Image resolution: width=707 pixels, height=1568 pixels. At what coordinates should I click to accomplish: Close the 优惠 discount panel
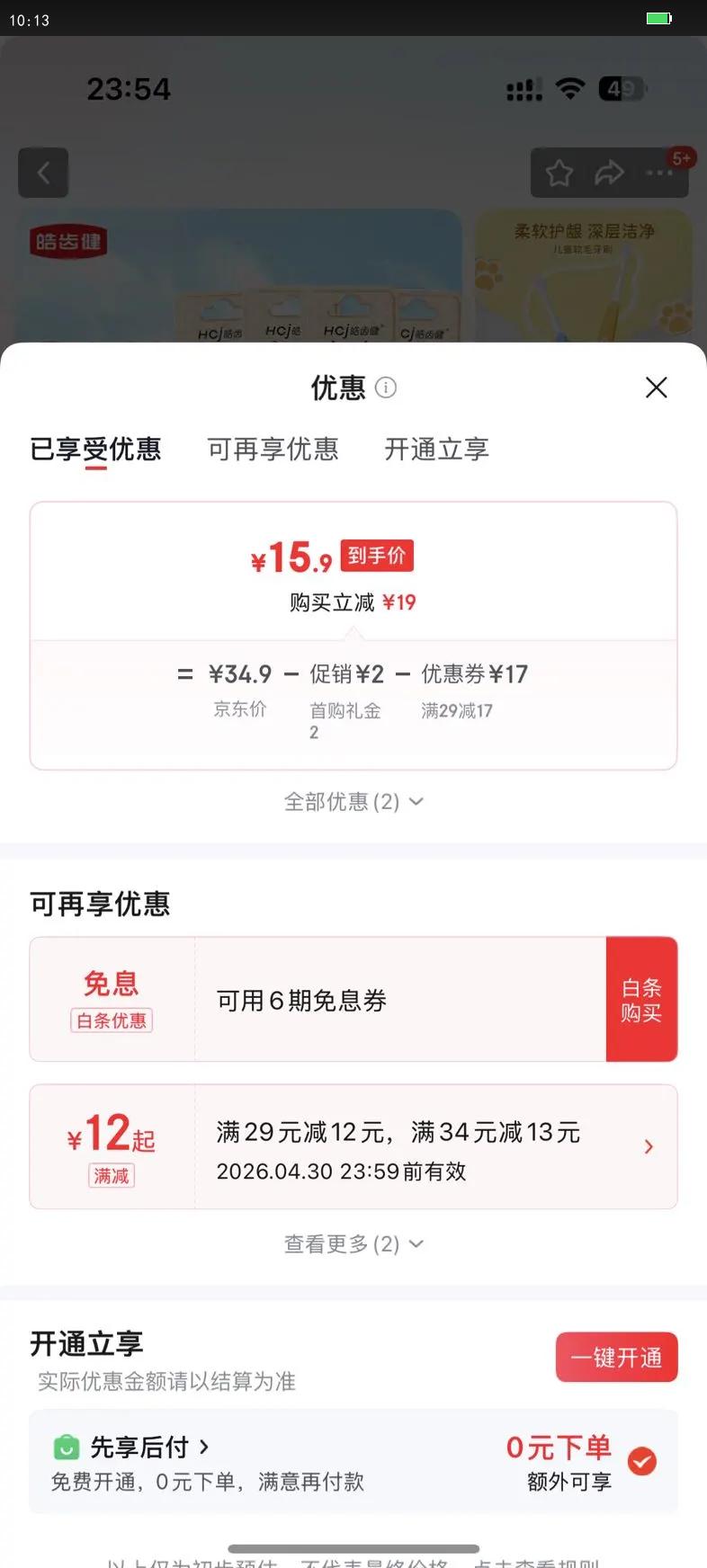[657, 388]
